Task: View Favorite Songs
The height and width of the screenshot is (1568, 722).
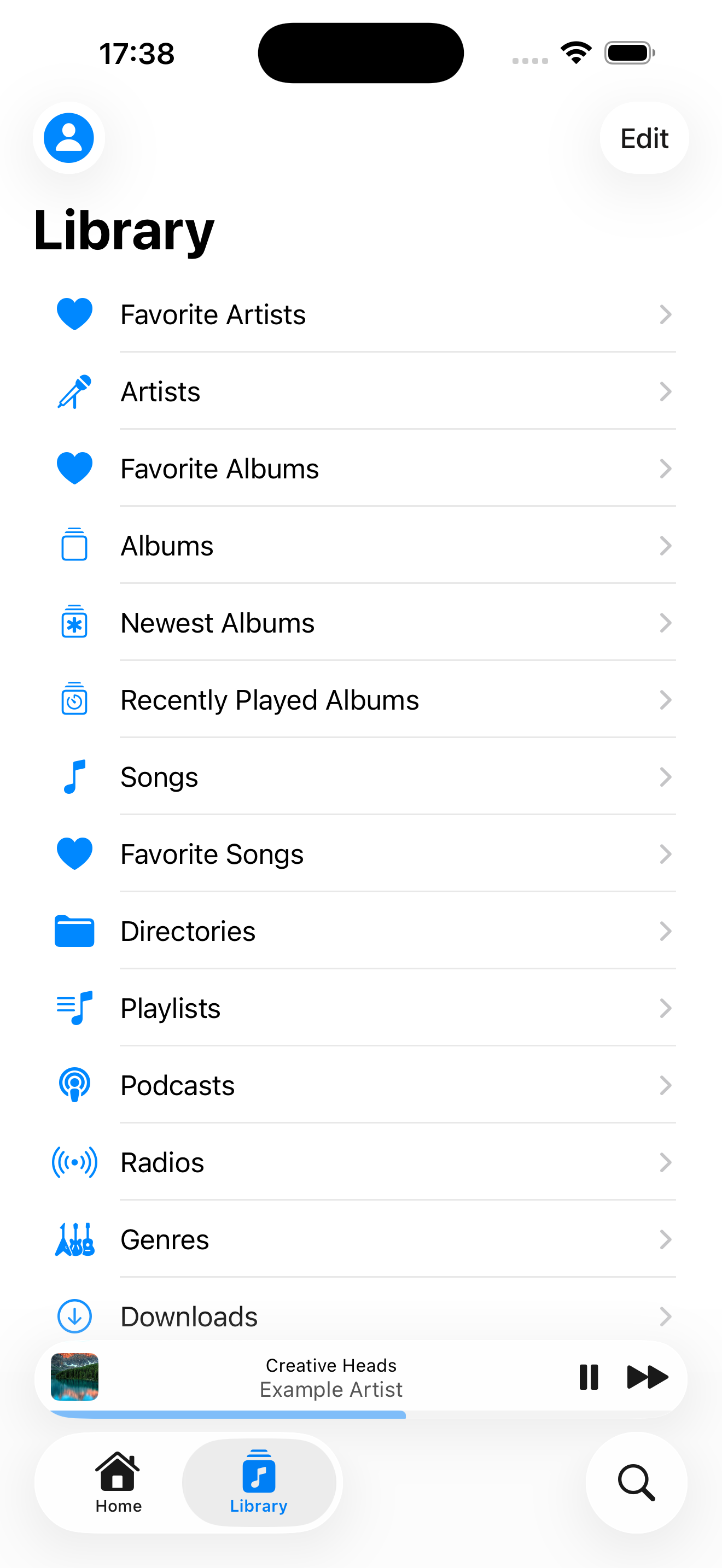Action: tap(365, 854)
